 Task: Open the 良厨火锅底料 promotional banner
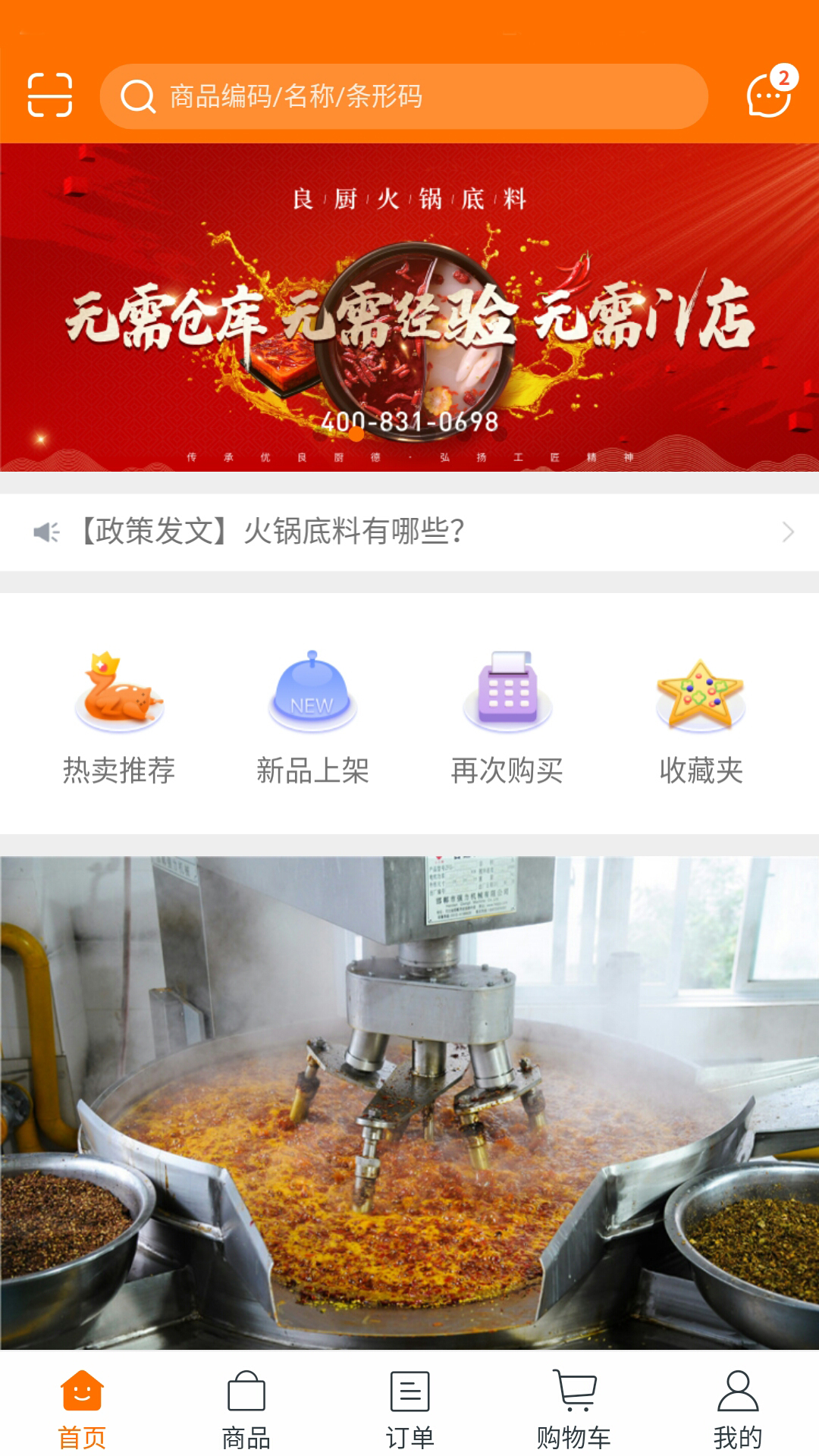[x=409, y=307]
